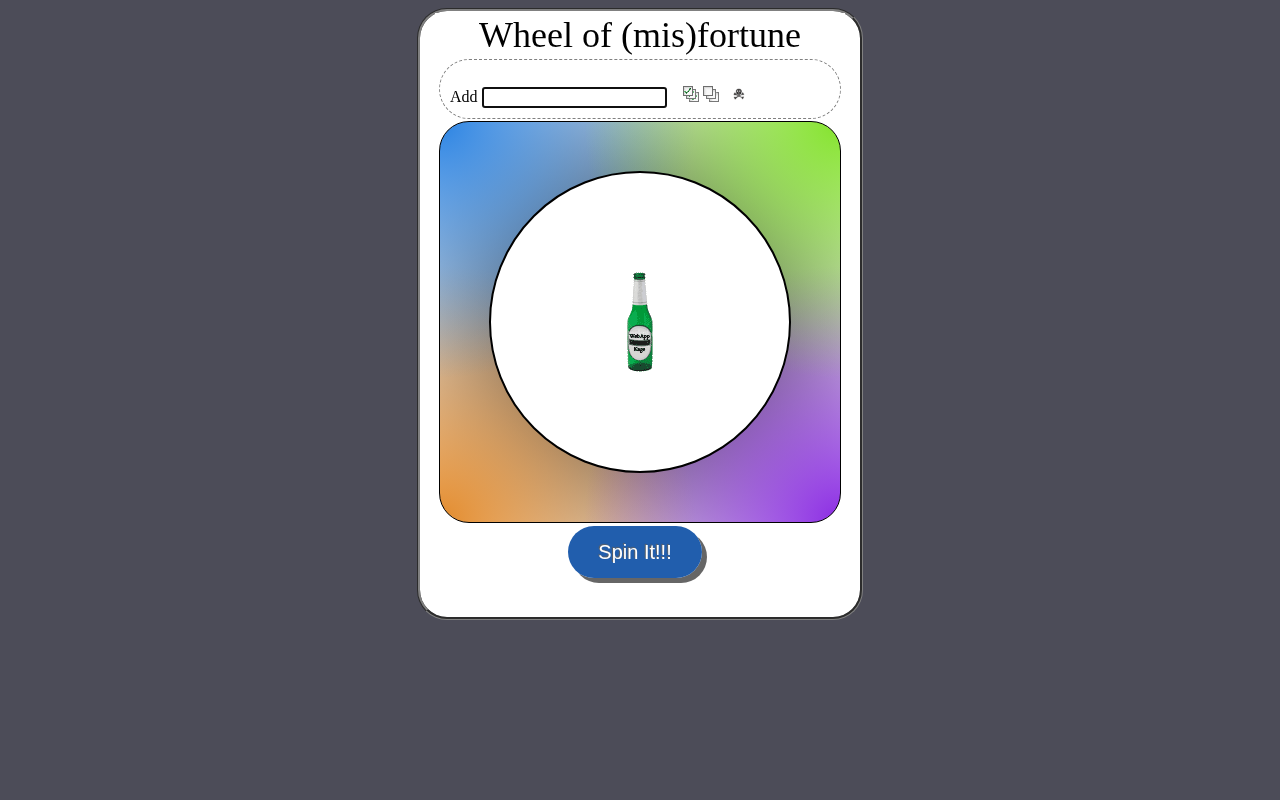Select all entries with the checked-boxes icon
The height and width of the screenshot is (800, 1280).
tap(691, 94)
